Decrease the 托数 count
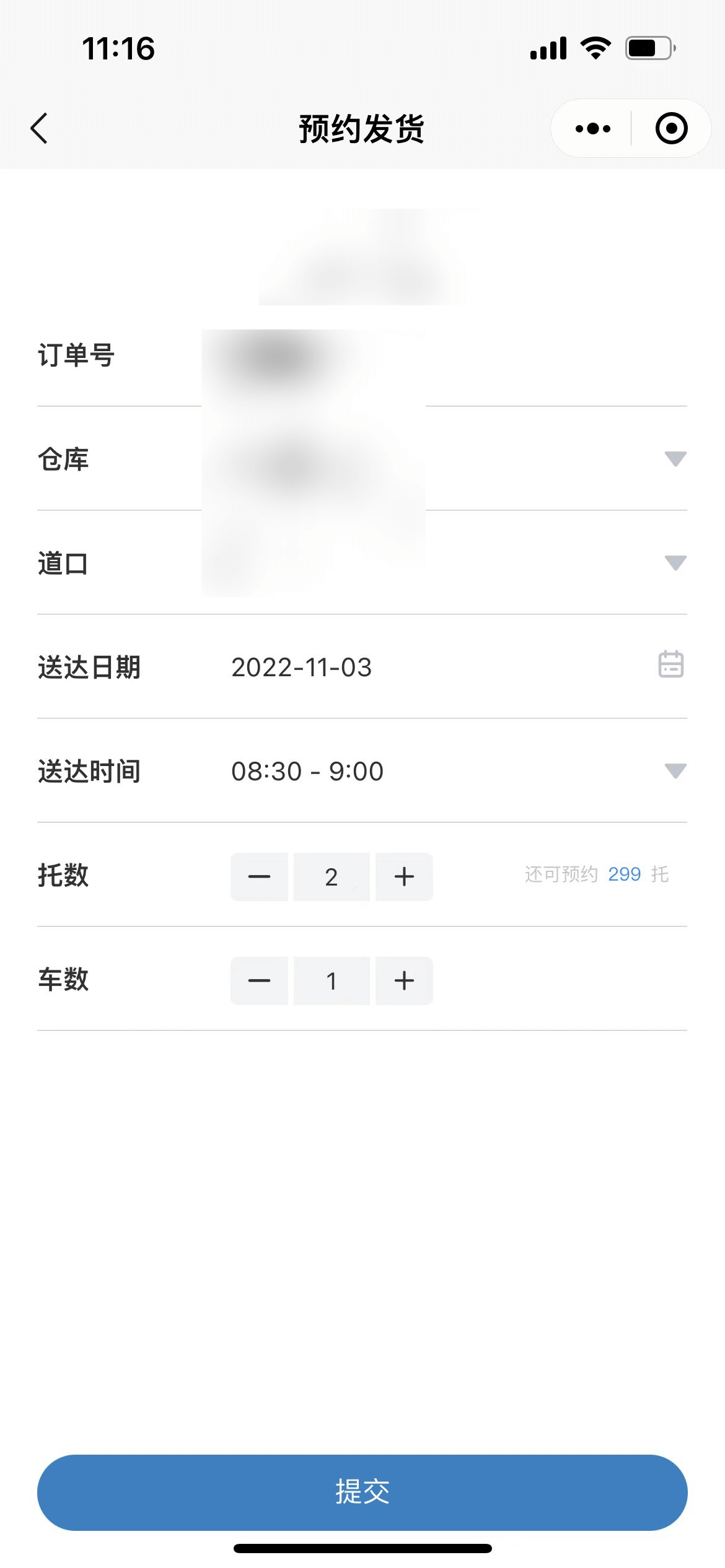Image resolution: width=725 pixels, height=1568 pixels. point(259,877)
